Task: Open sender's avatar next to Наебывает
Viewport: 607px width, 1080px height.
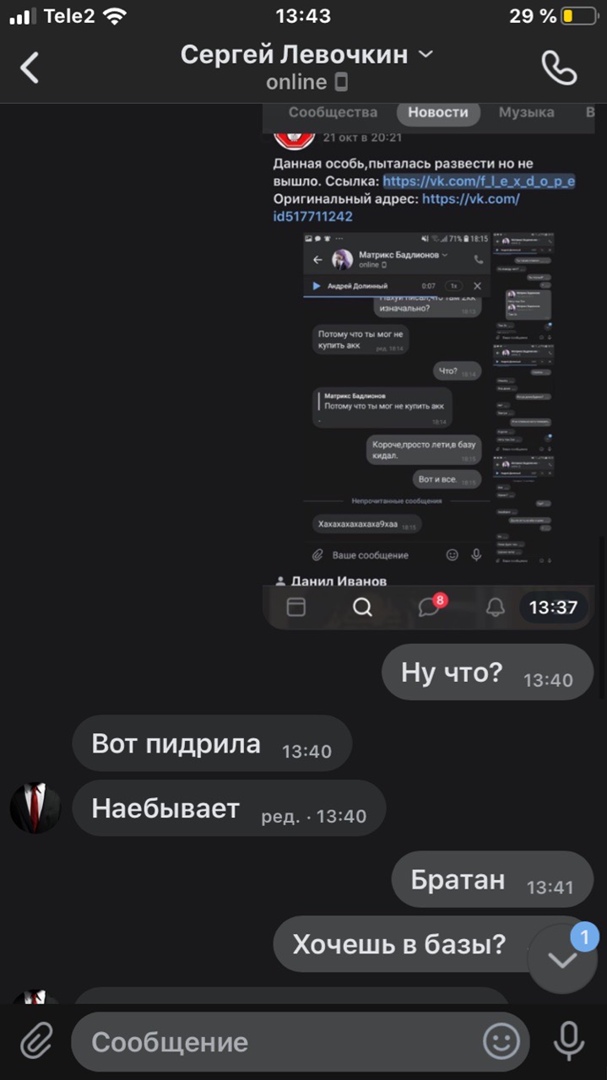Action: pyautogui.click(x=35, y=808)
